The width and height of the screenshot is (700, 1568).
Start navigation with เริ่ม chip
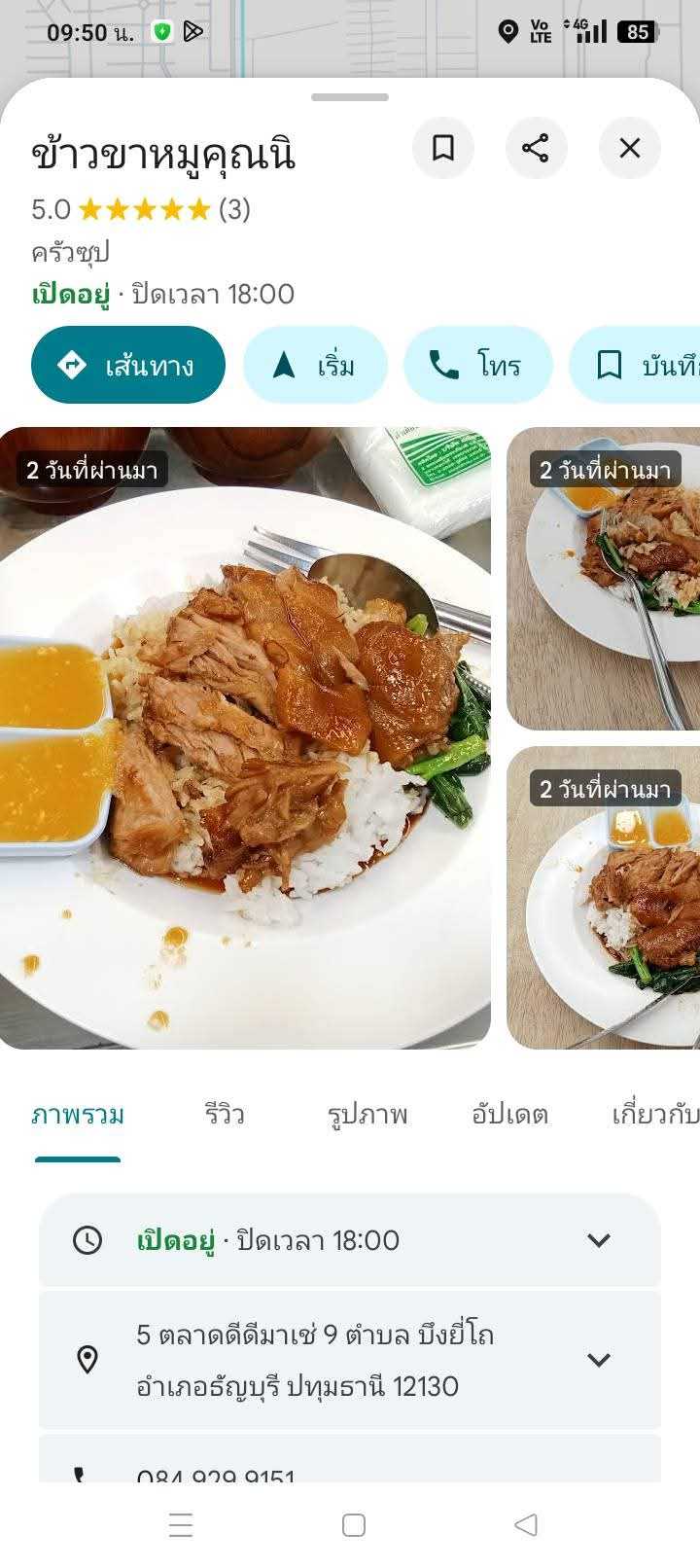[315, 366]
